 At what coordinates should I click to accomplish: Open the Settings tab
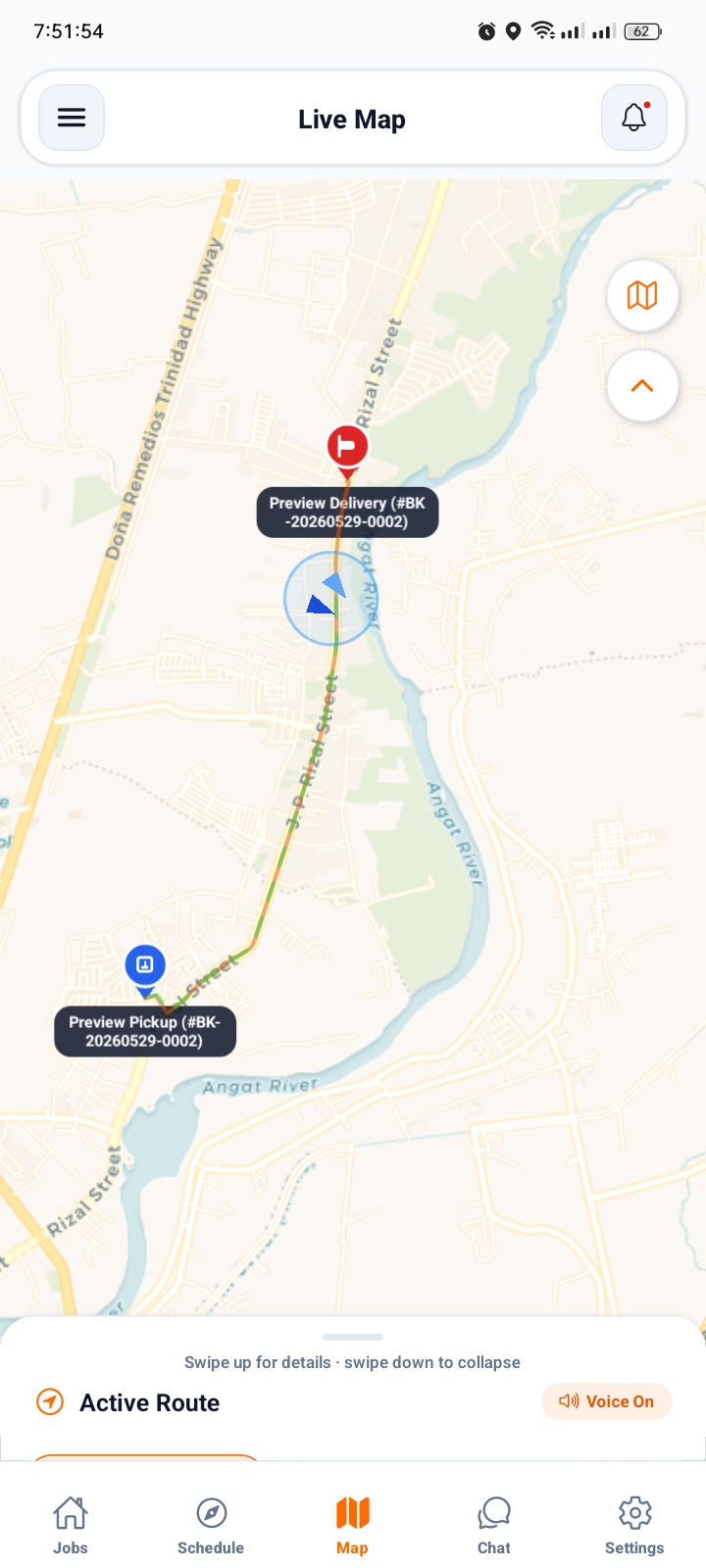pyautogui.click(x=634, y=1526)
